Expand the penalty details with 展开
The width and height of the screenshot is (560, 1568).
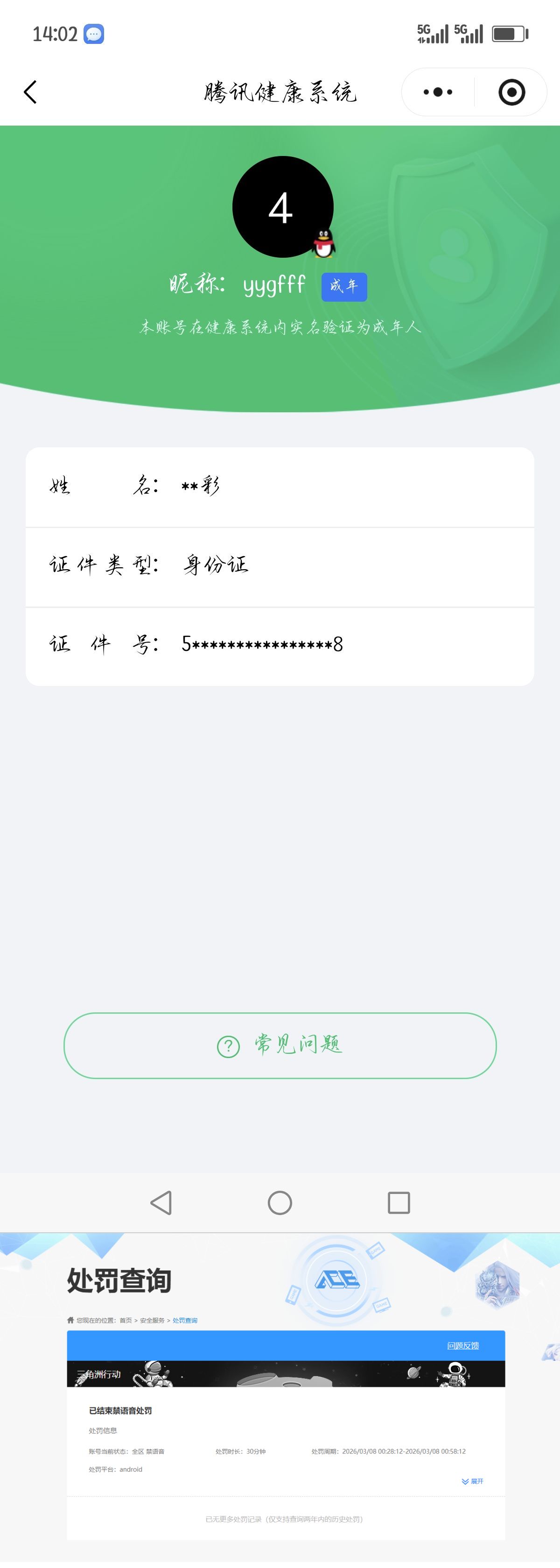point(473,1481)
